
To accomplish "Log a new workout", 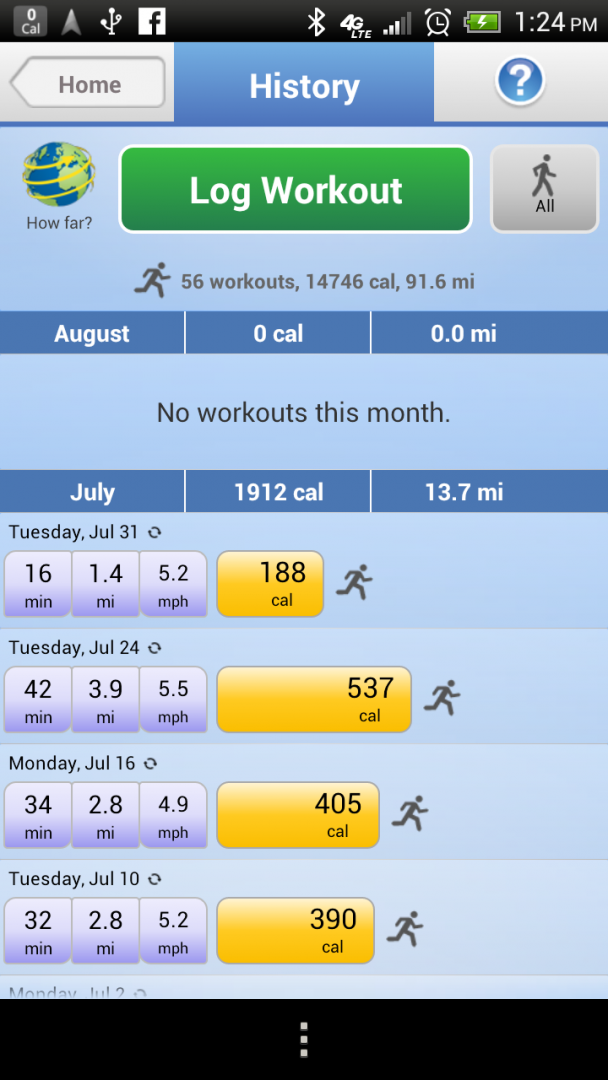I will (x=295, y=190).
